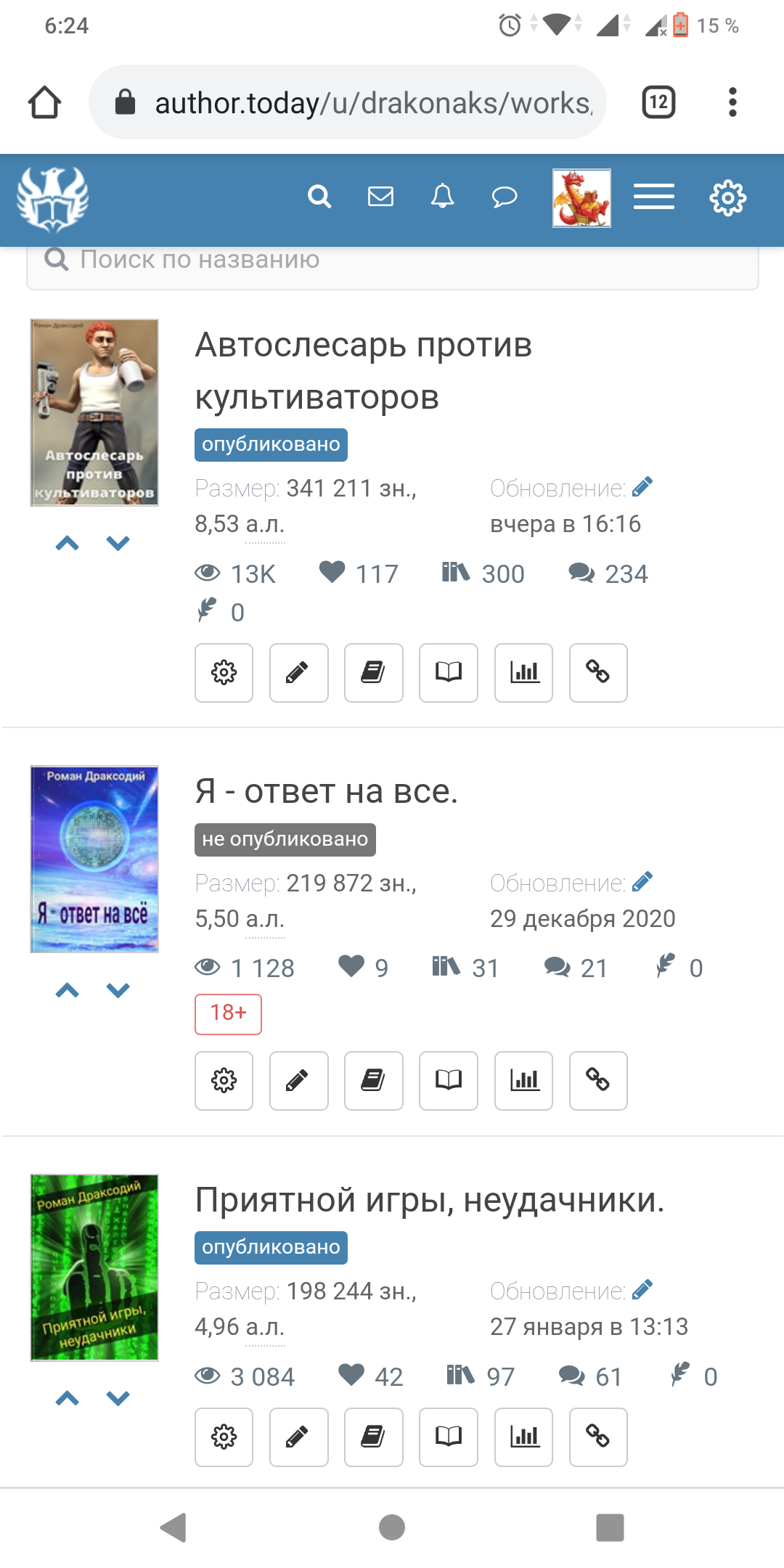Move "Я - ответ на все." up in the list
784x1568 pixels.
pos(68,990)
